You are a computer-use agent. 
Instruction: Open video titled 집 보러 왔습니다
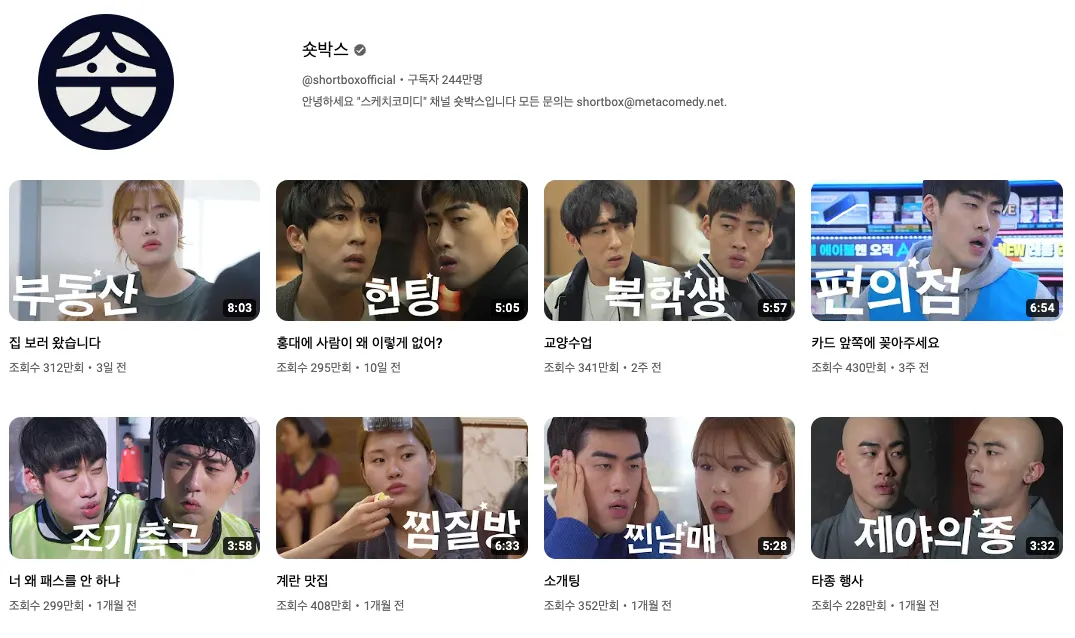click(54, 343)
